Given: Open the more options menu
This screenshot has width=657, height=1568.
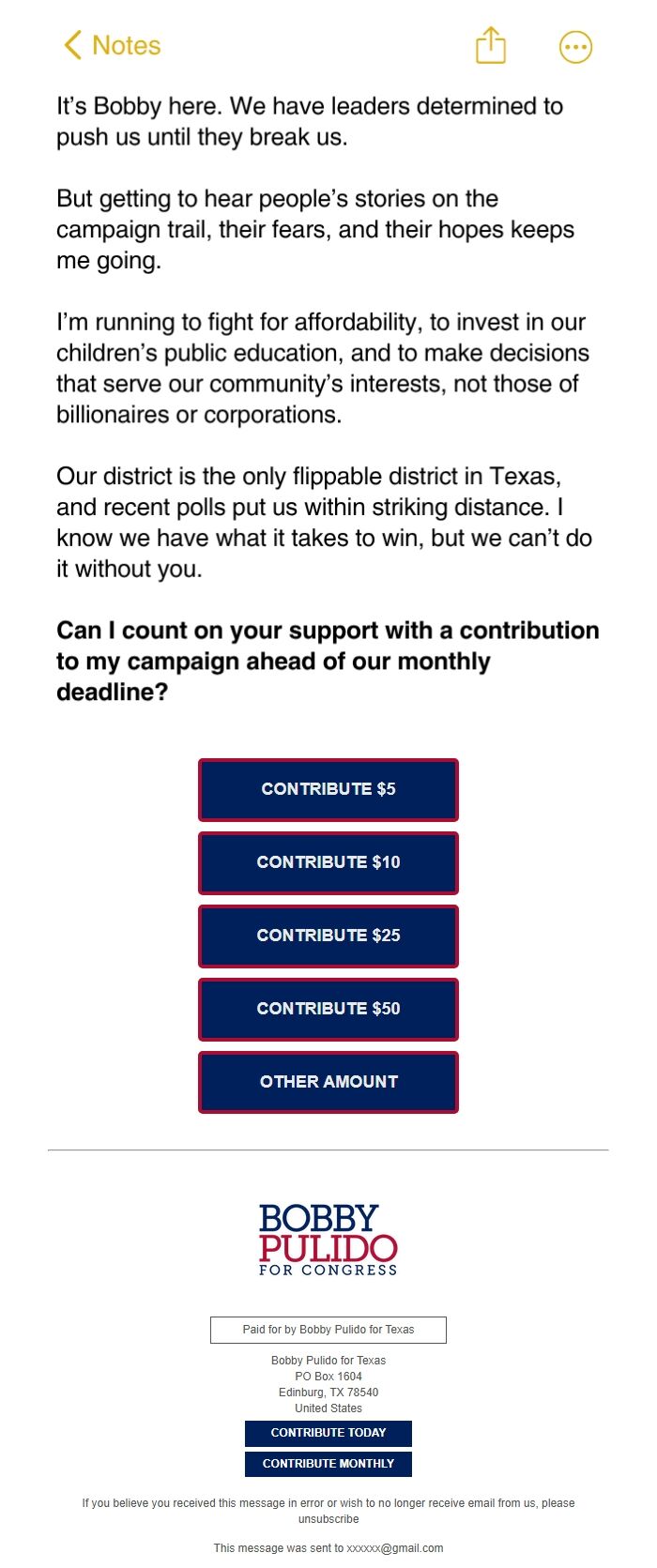Looking at the screenshot, I should [575, 47].
